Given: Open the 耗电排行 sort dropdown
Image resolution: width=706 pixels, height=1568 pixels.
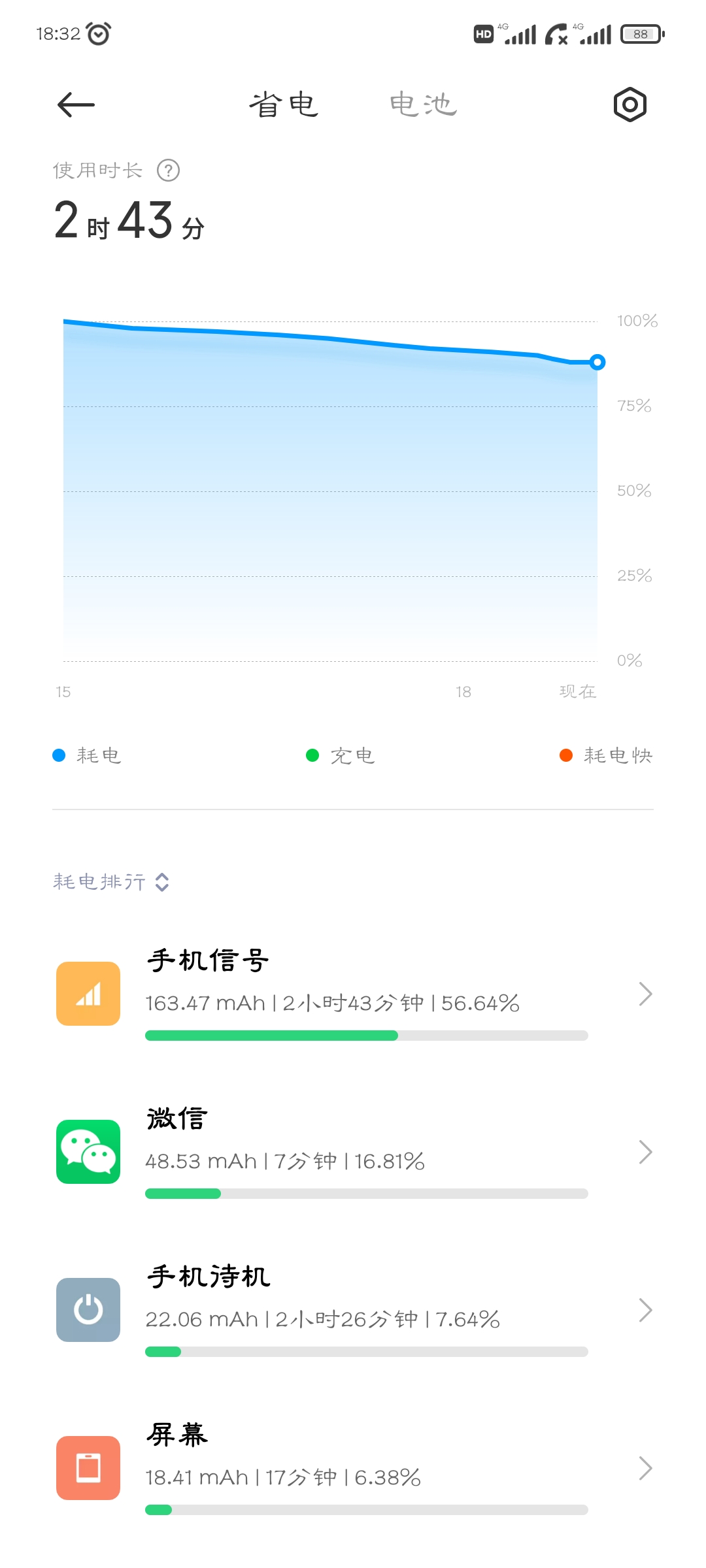Looking at the screenshot, I should pos(111,882).
